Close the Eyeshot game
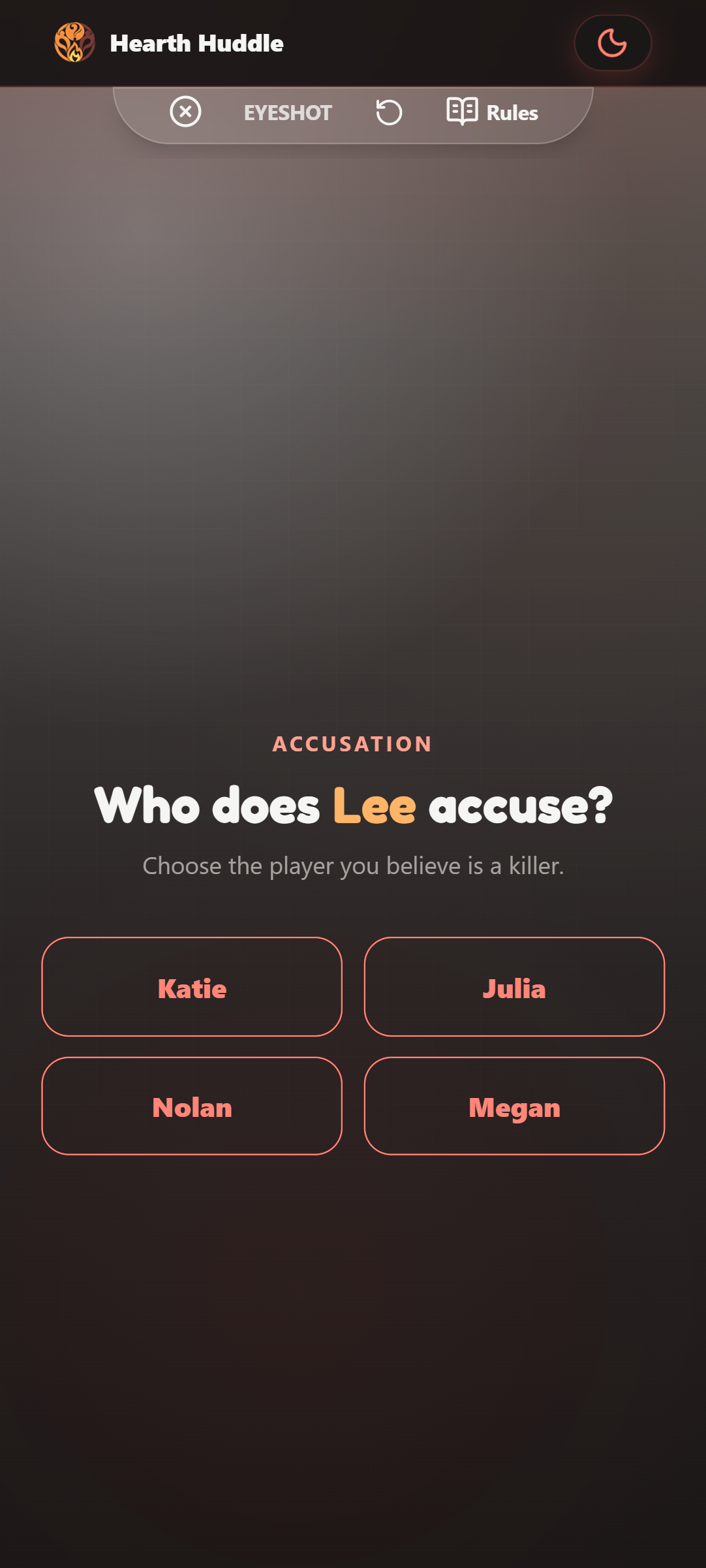 [x=185, y=112]
